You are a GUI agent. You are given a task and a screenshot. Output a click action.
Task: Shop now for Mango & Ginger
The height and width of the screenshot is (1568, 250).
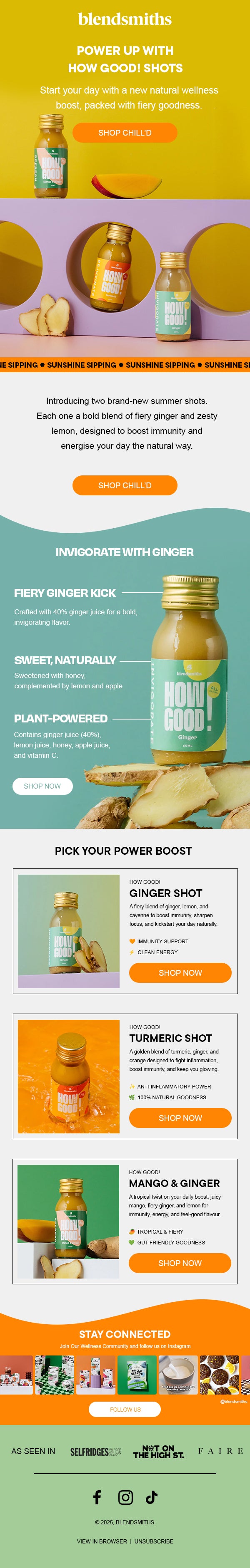click(180, 1262)
